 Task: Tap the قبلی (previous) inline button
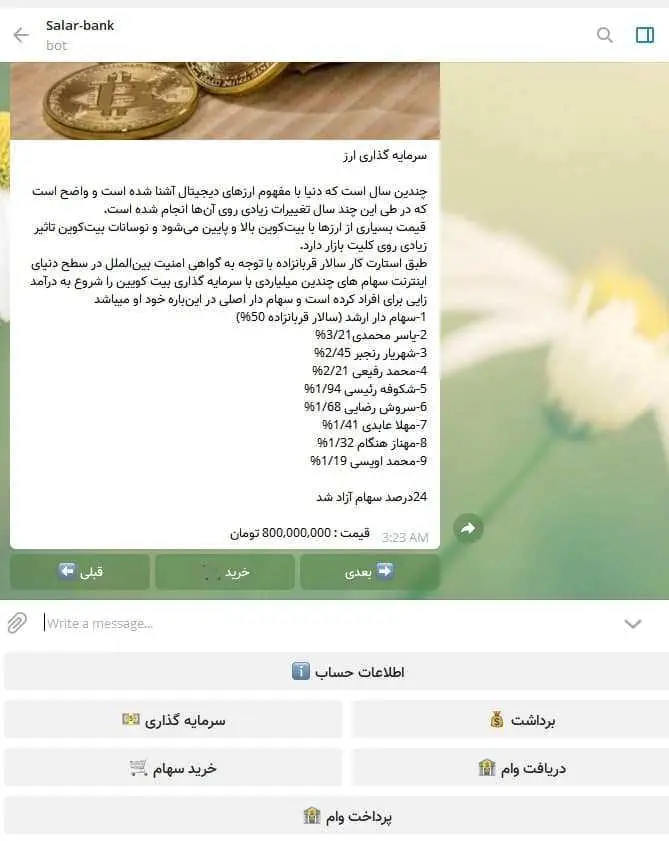click(80, 572)
